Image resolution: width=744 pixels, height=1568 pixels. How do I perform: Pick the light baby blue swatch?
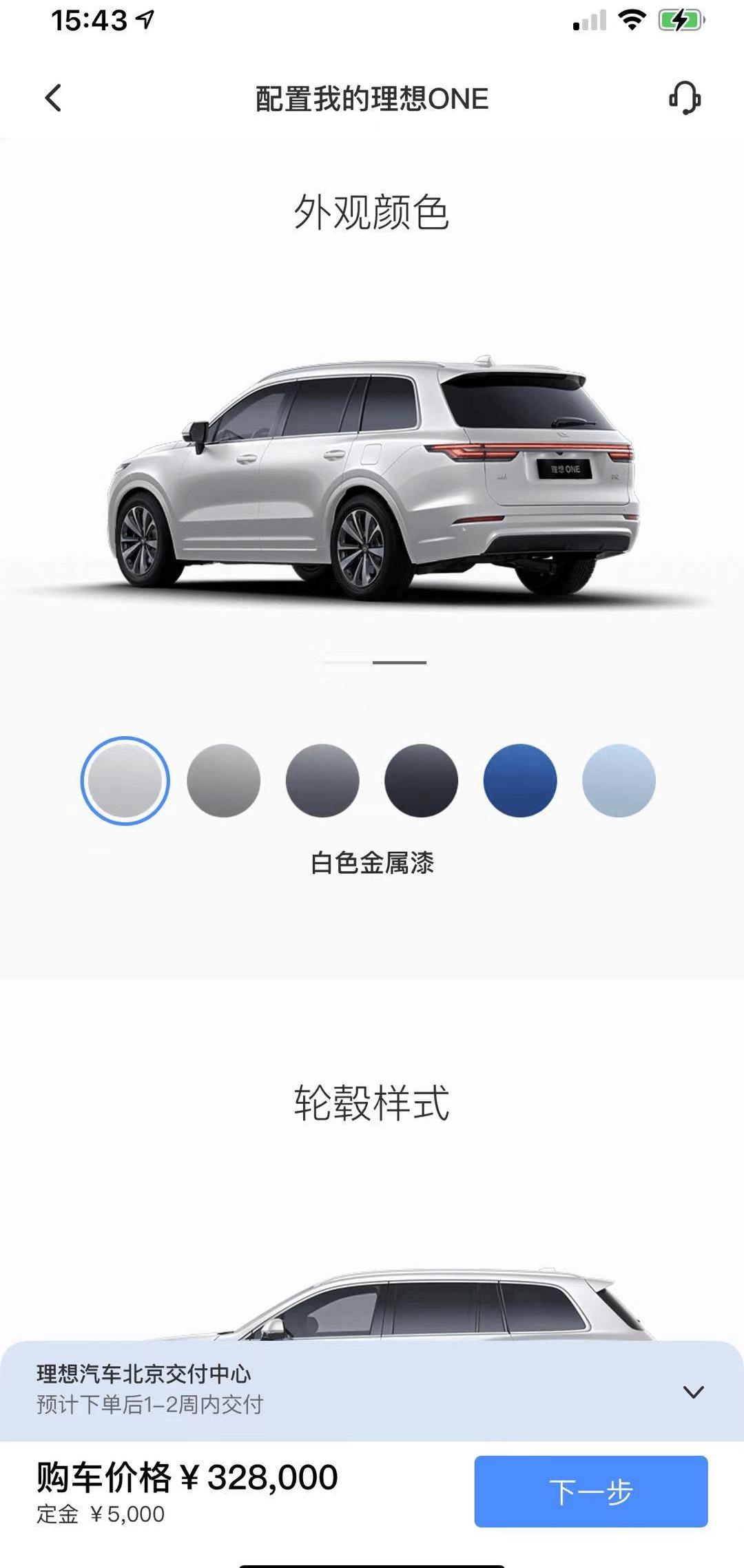pyautogui.click(x=619, y=781)
